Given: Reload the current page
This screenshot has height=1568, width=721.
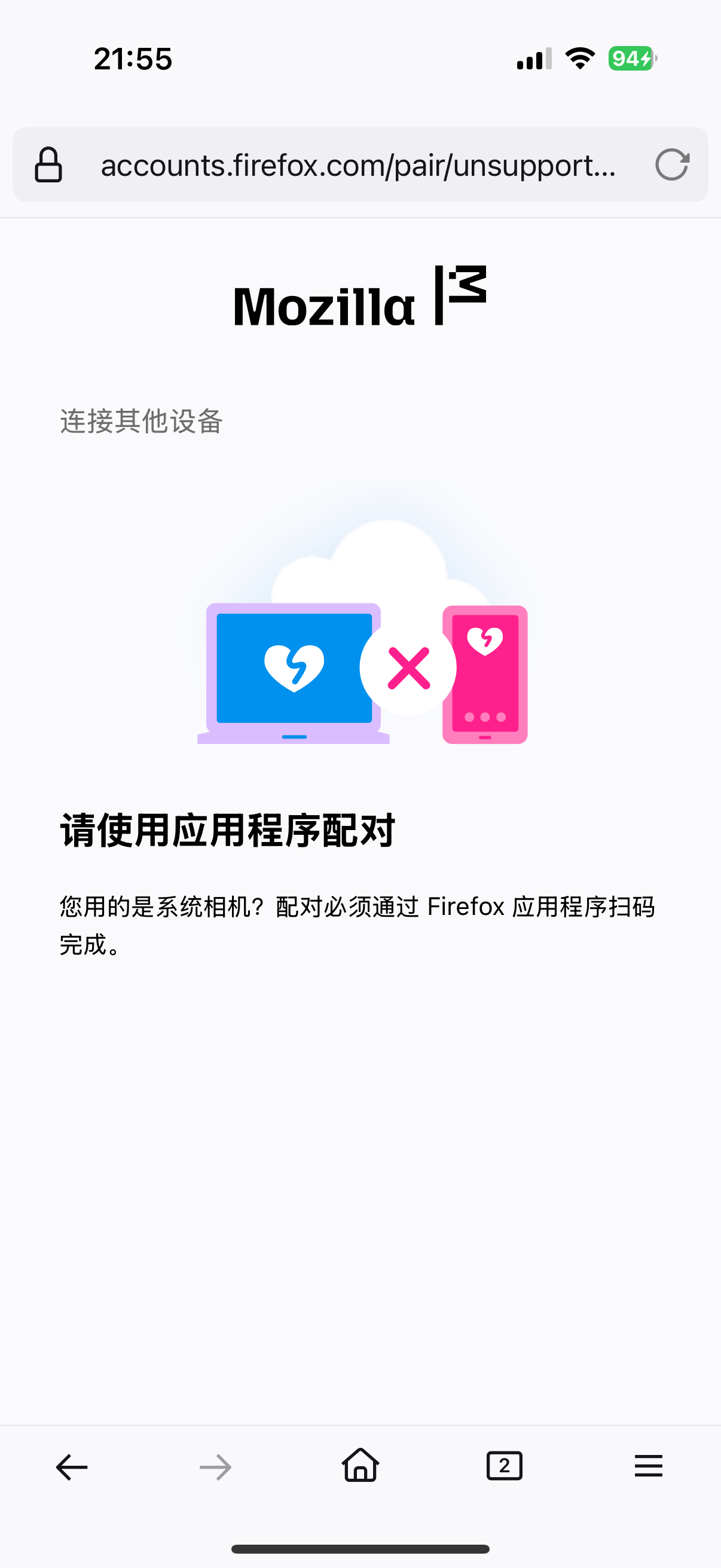Looking at the screenshot, I should [672, 165].
